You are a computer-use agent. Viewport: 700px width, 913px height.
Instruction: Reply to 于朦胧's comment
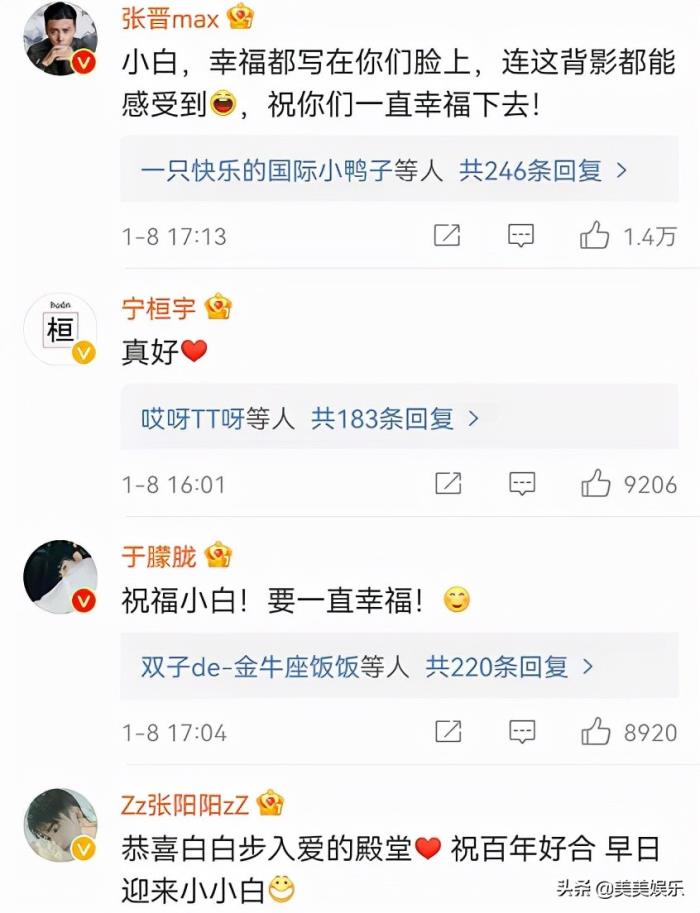(x=521, y=732)
